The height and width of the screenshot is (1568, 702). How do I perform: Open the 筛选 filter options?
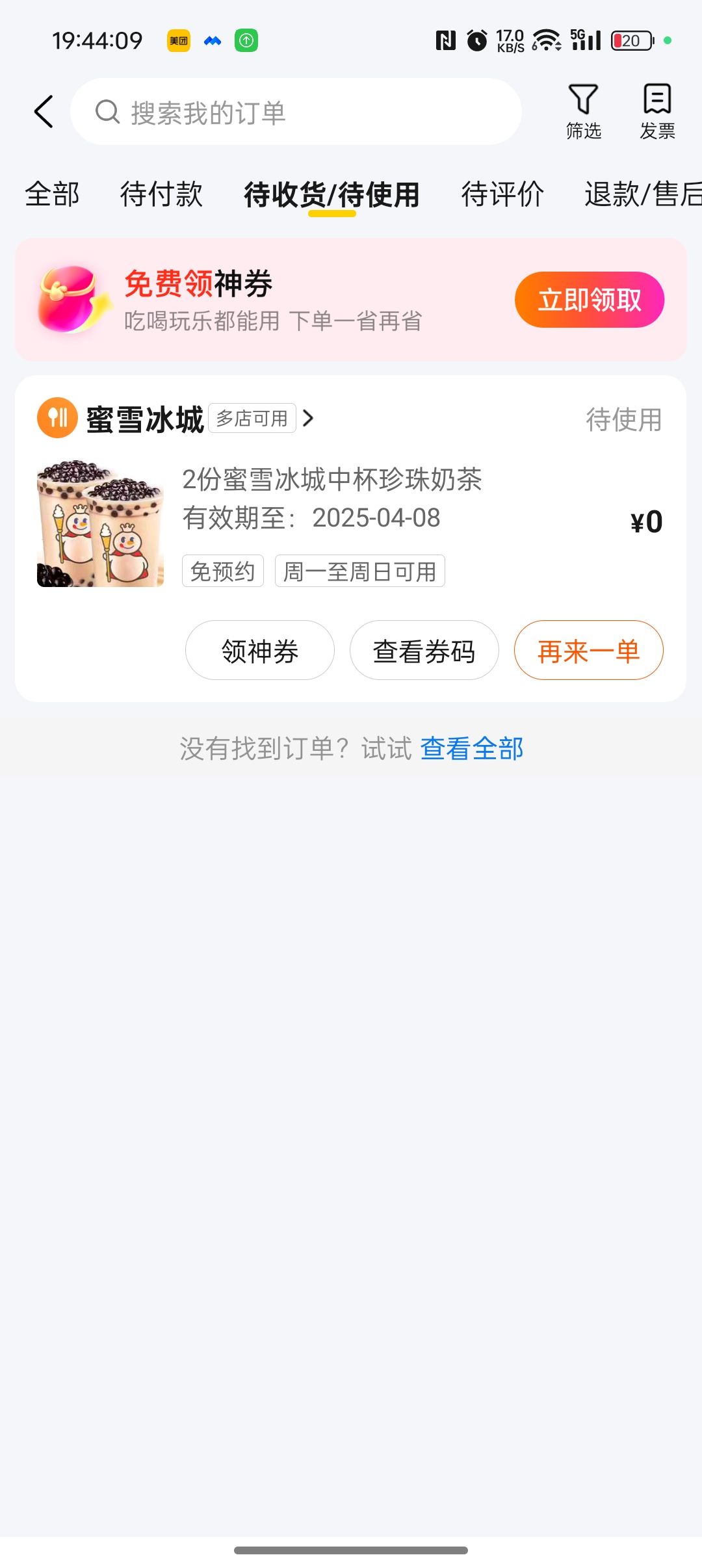pos(583,112)
